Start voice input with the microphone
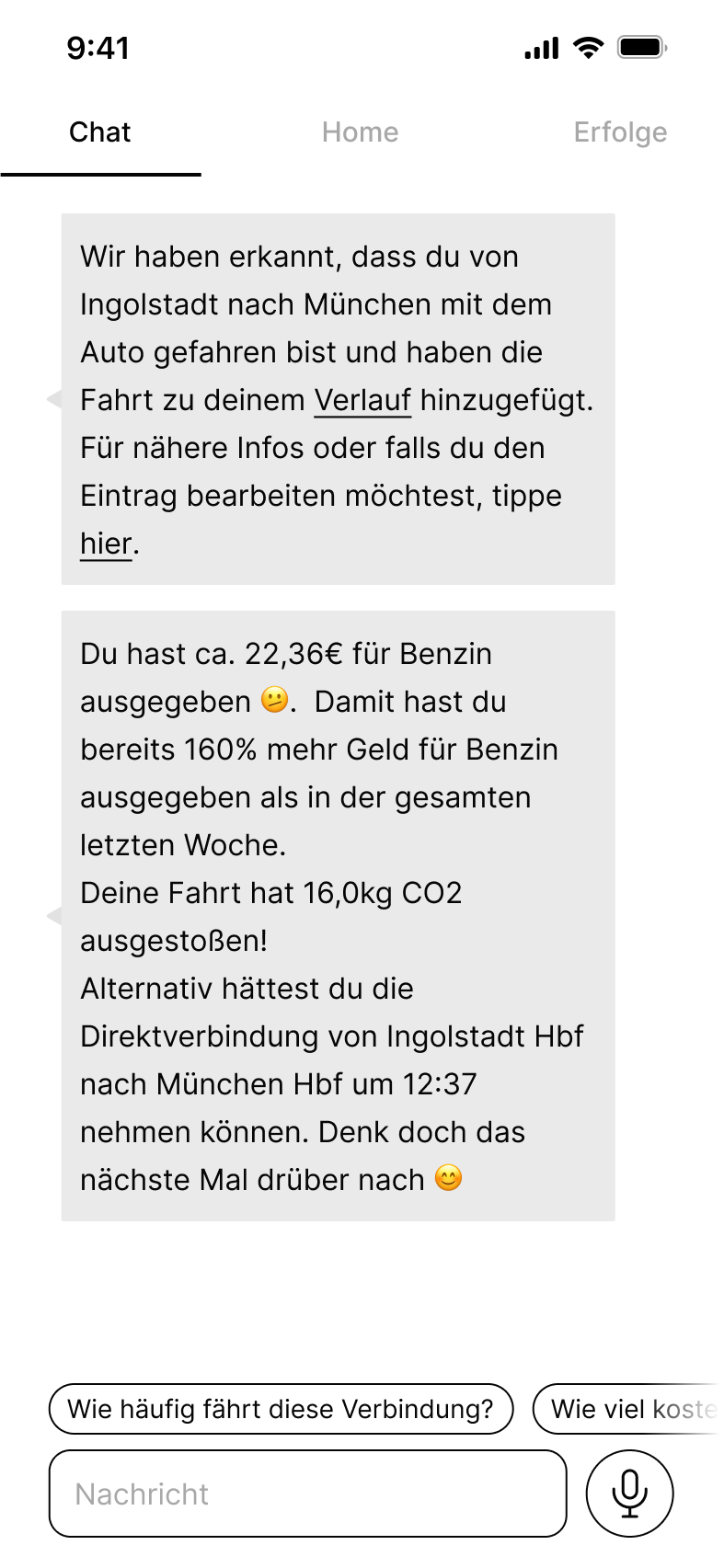Screen dimensions: 724x1568 click(630, 1494)
